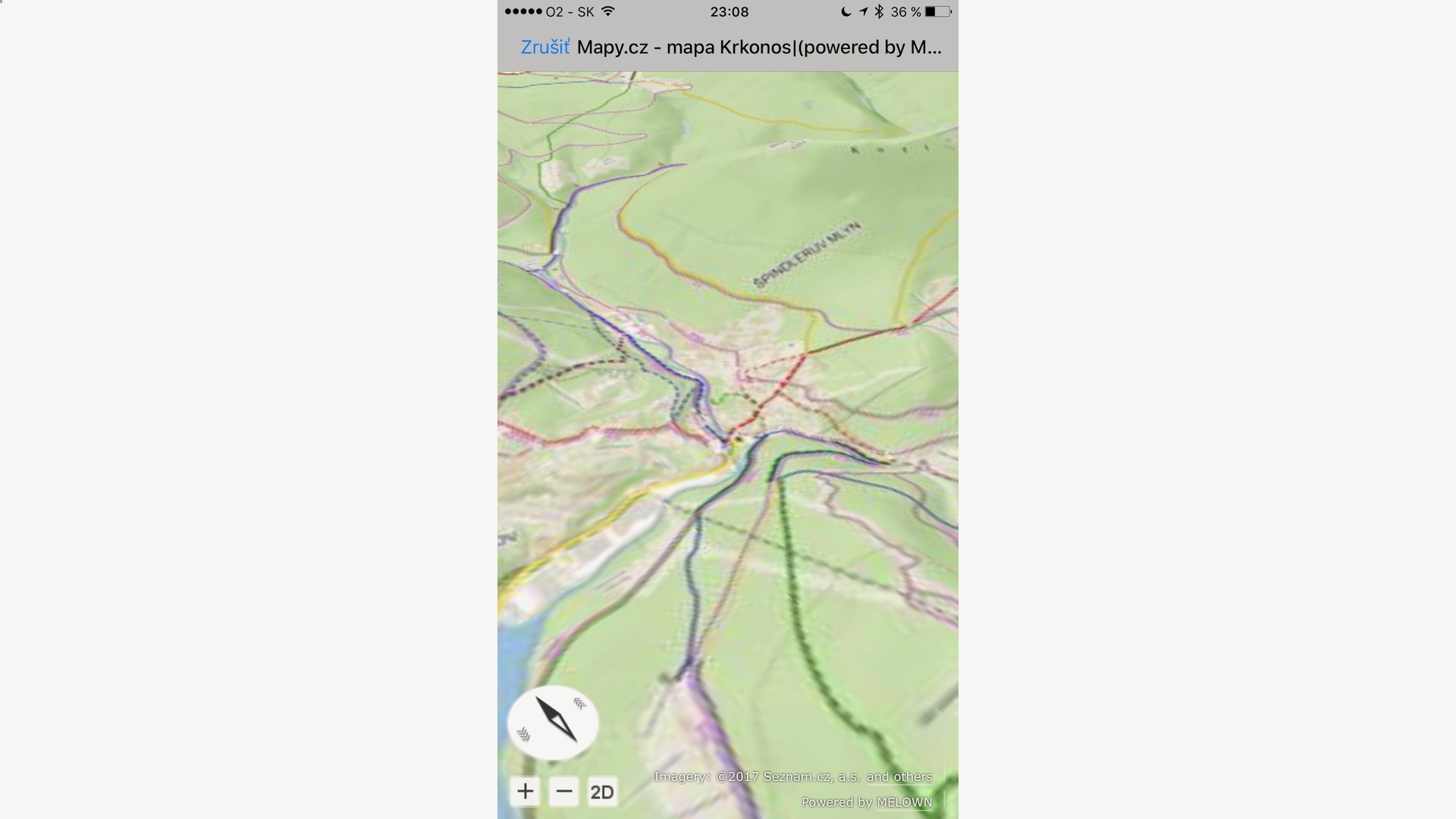Open the MELOWN link
1456x819 pixels.
[x=904, y=802]
